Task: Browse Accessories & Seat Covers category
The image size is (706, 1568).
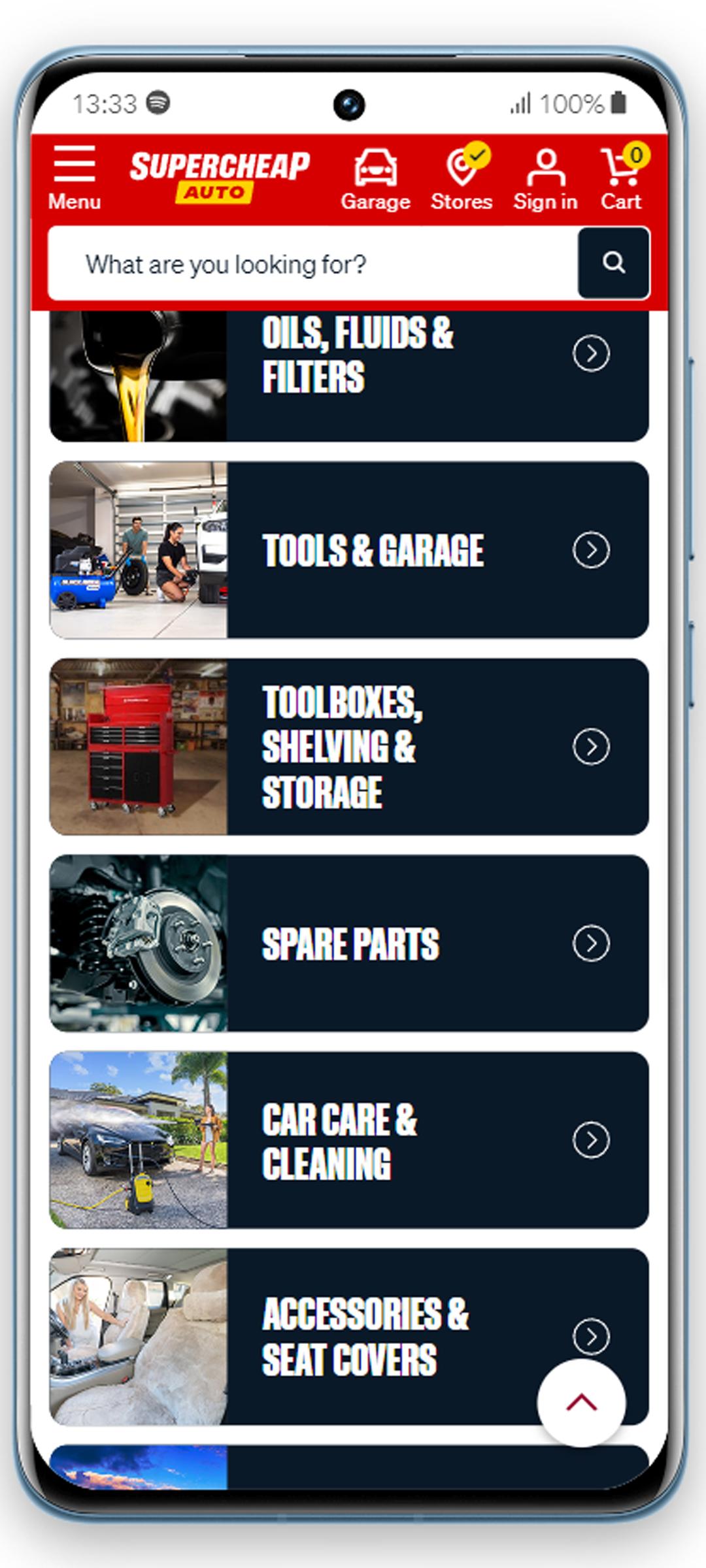Action: [349, 1337]
